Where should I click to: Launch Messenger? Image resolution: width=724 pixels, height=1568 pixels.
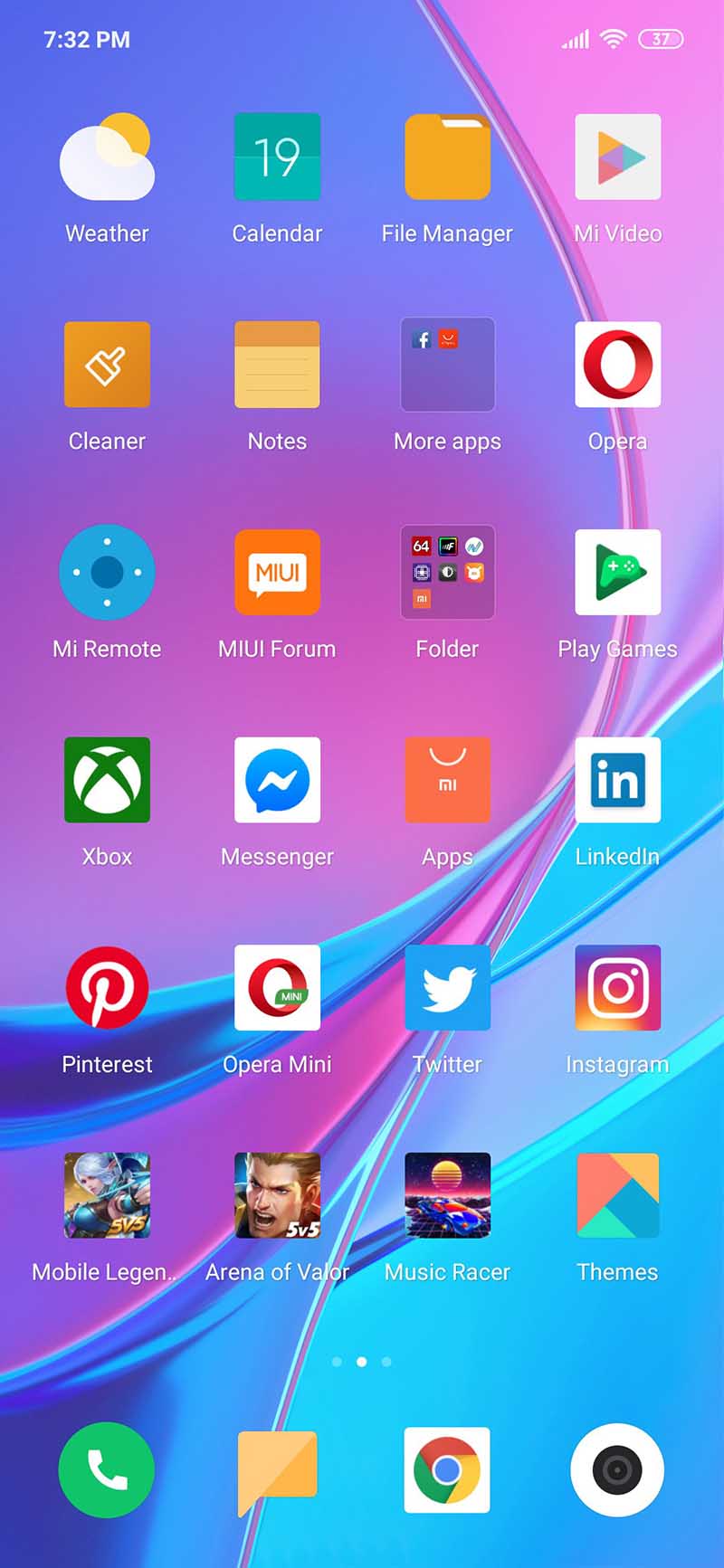(x=277, y=780)
